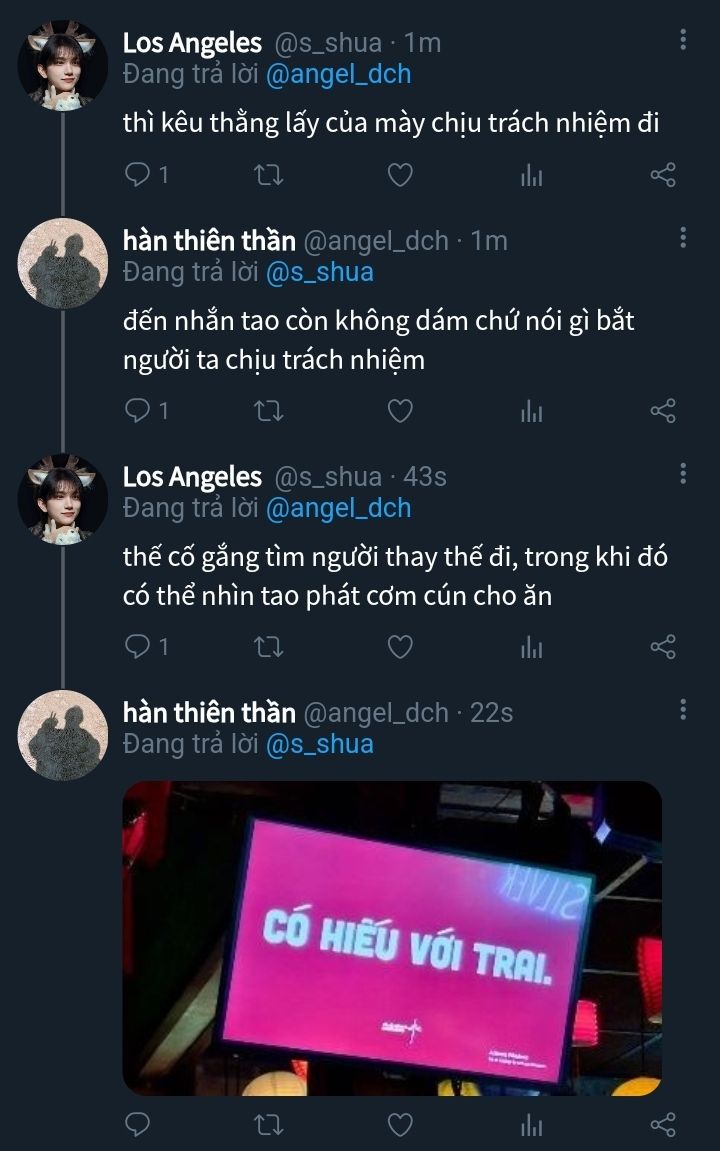Retweet the tweet "đến nhắn tao còn không dám"

[x=269, y=412]
